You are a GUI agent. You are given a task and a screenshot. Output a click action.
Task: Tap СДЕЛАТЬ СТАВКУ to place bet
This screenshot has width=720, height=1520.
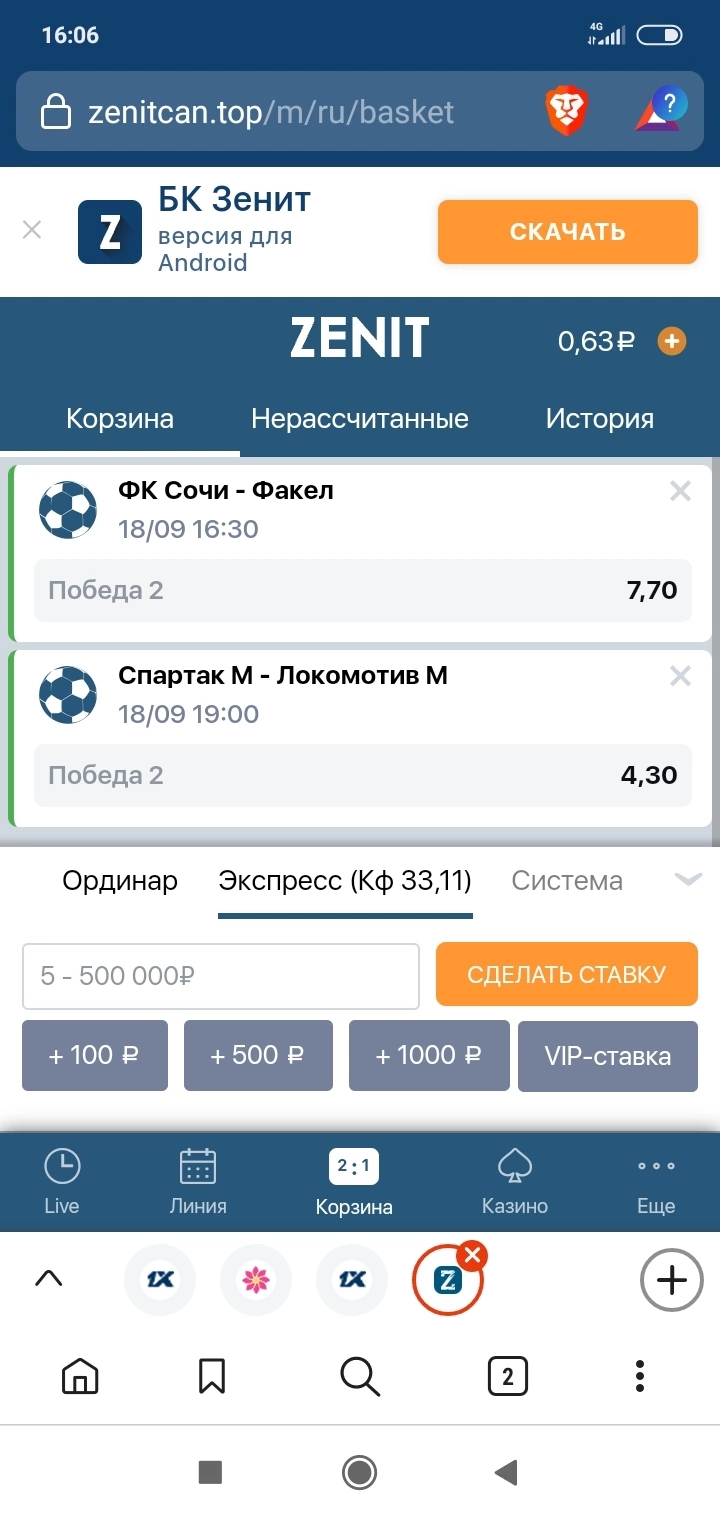click(566, 975)
